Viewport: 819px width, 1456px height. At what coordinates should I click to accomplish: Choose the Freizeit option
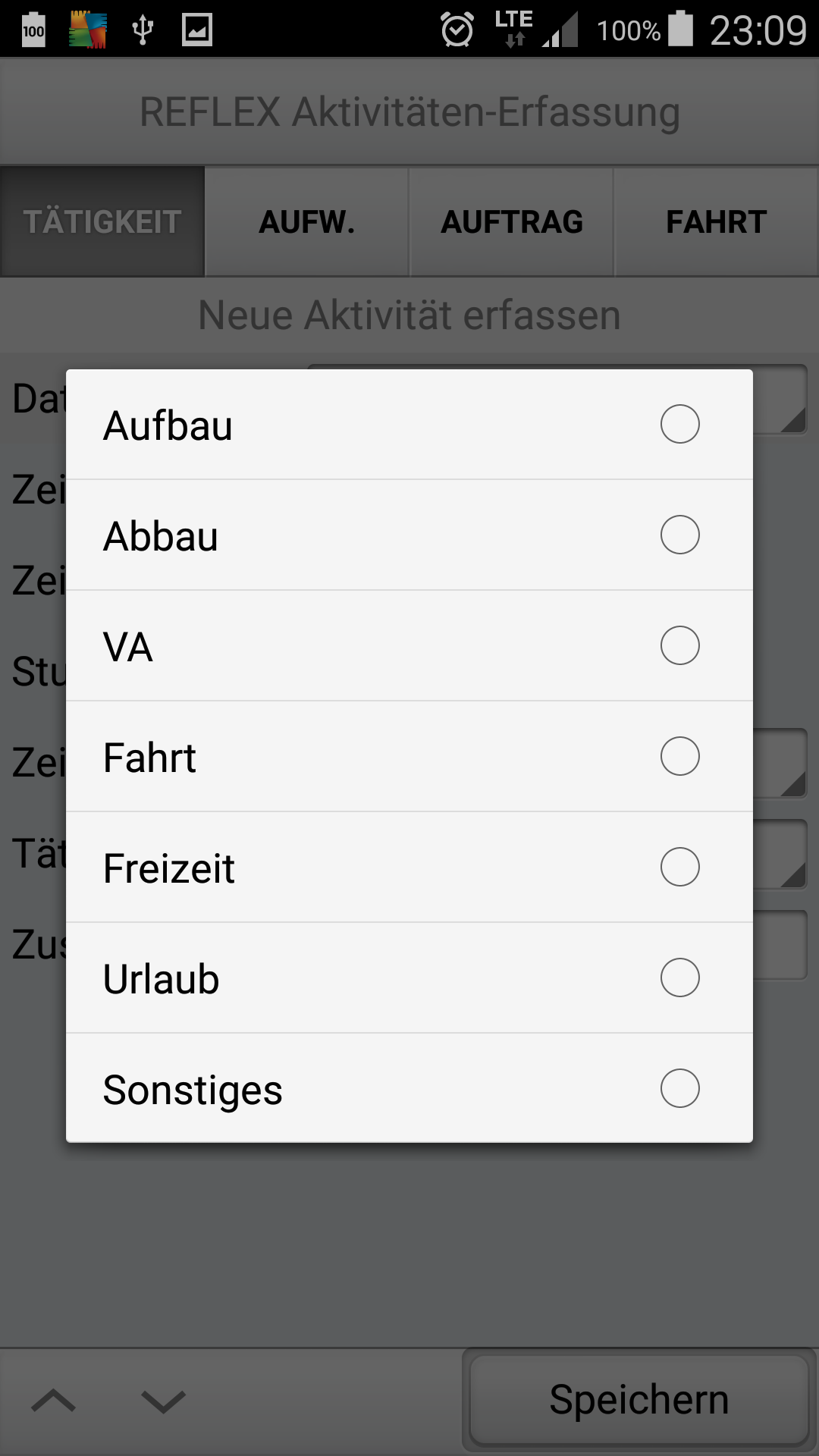tap(409, 867)
